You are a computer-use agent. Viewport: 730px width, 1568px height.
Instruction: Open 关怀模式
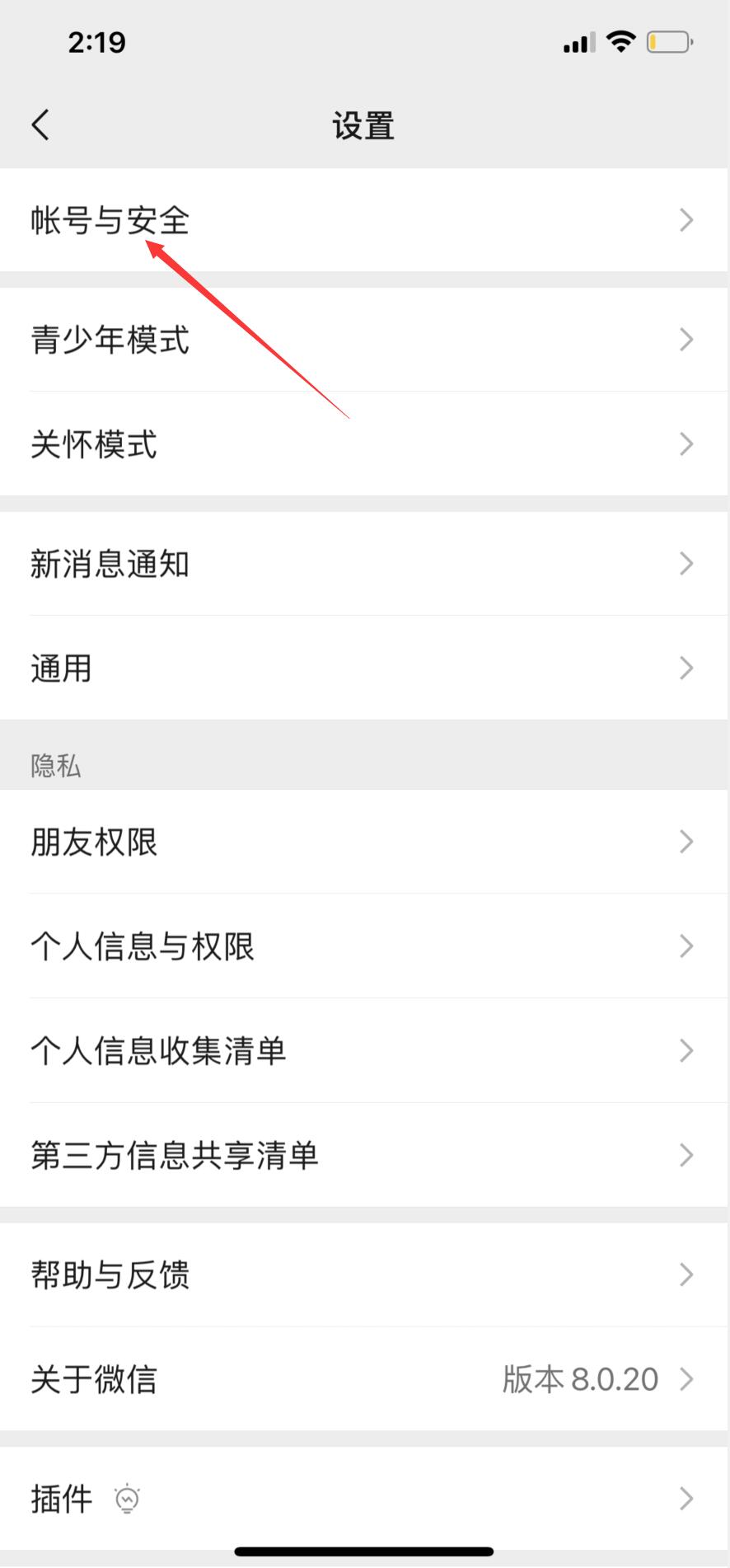click(364, 444)
